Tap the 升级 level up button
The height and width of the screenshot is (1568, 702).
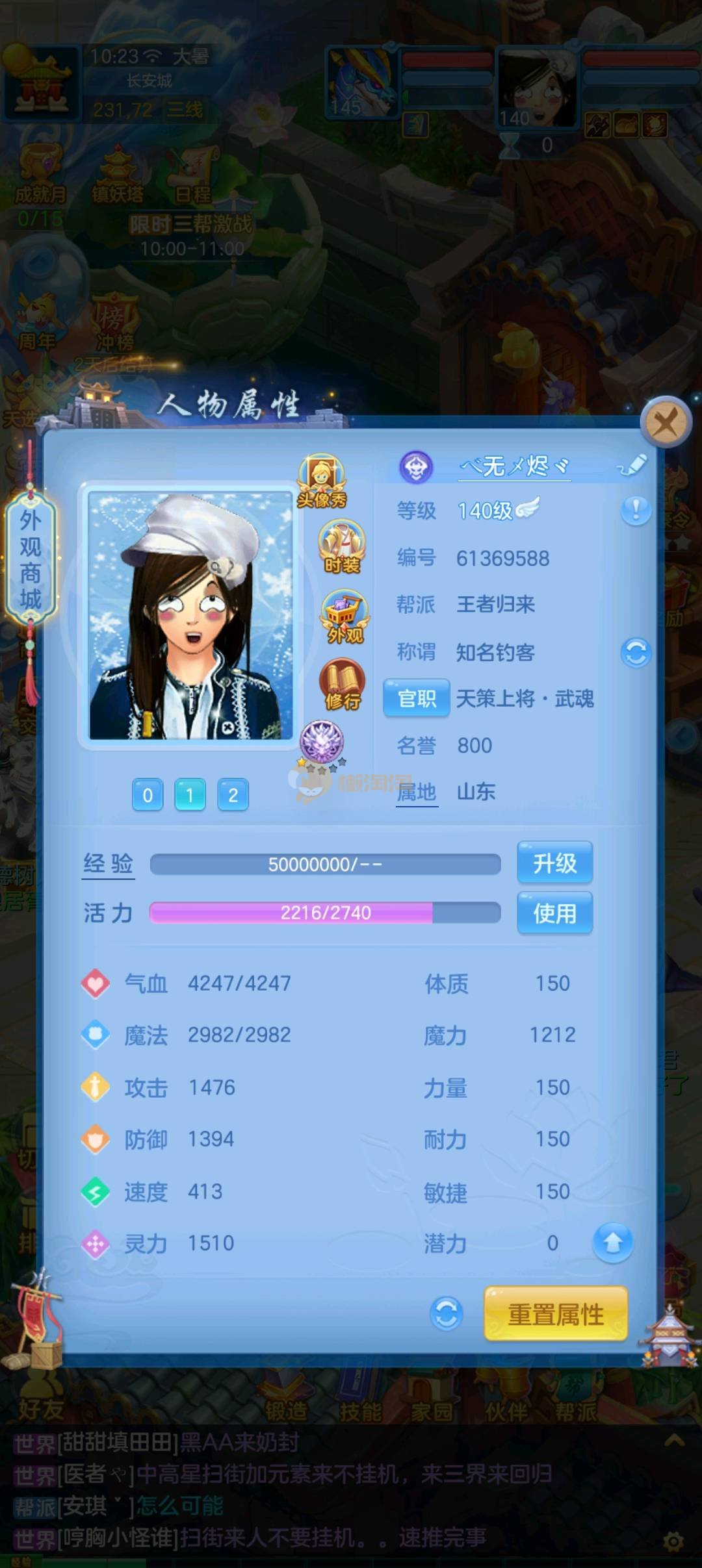tap(554, 863)
